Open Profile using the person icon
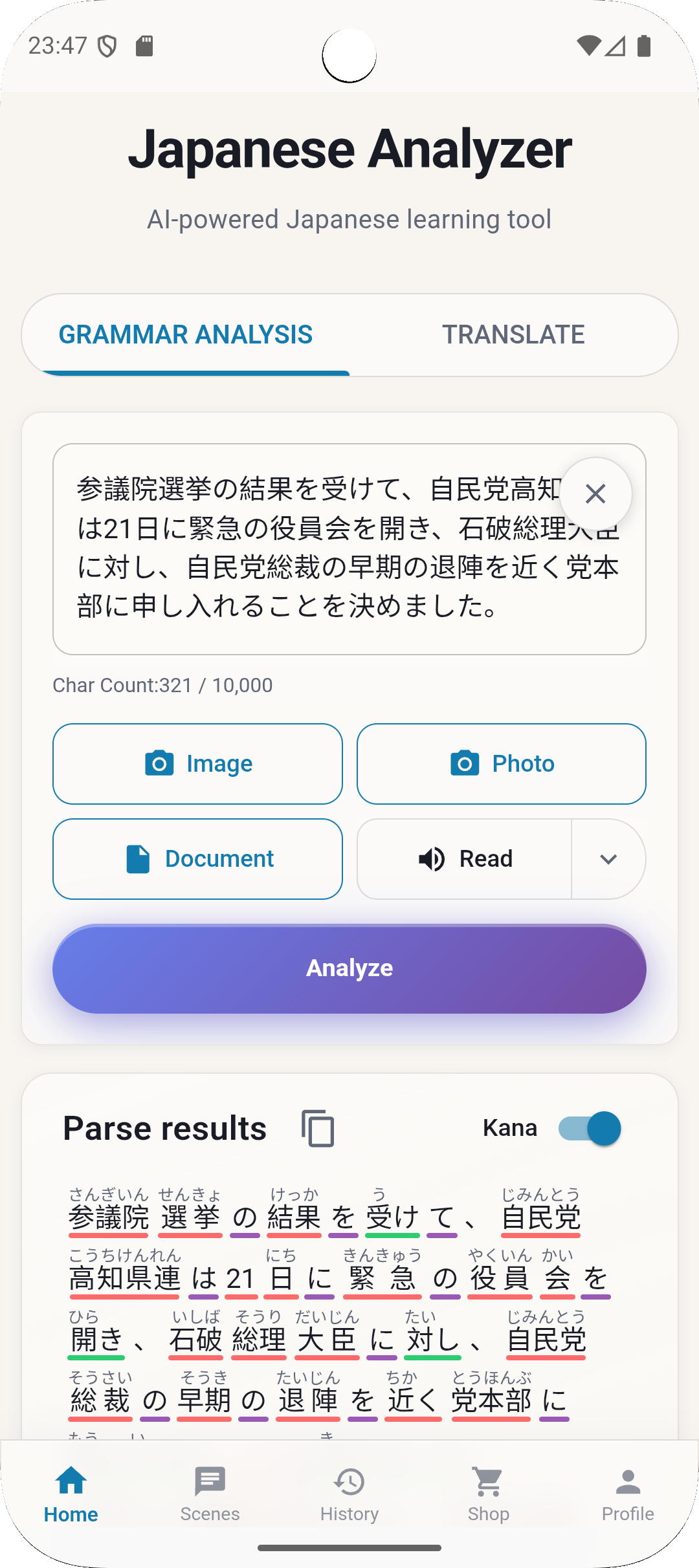 tap(627, 1481)
